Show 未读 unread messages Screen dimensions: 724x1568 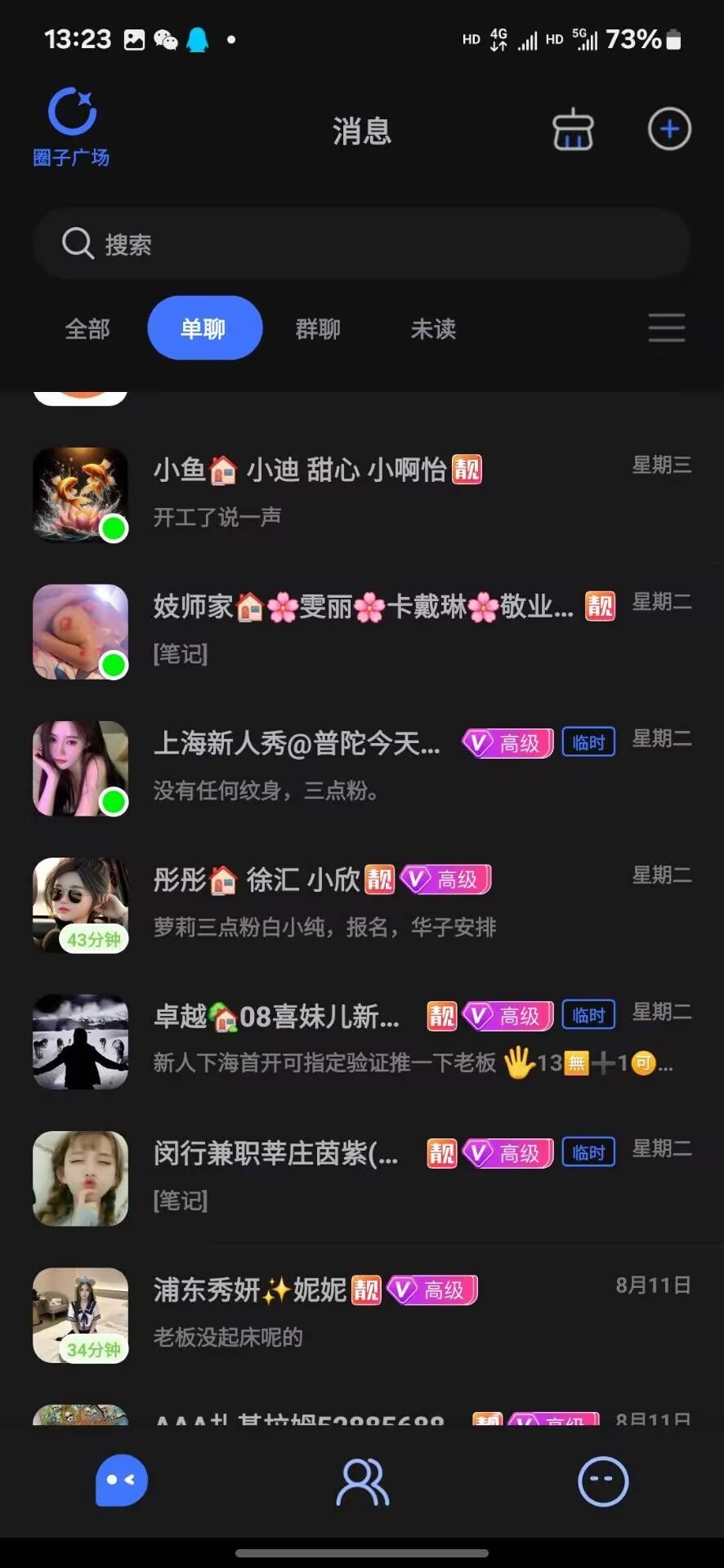click(433, 328)
